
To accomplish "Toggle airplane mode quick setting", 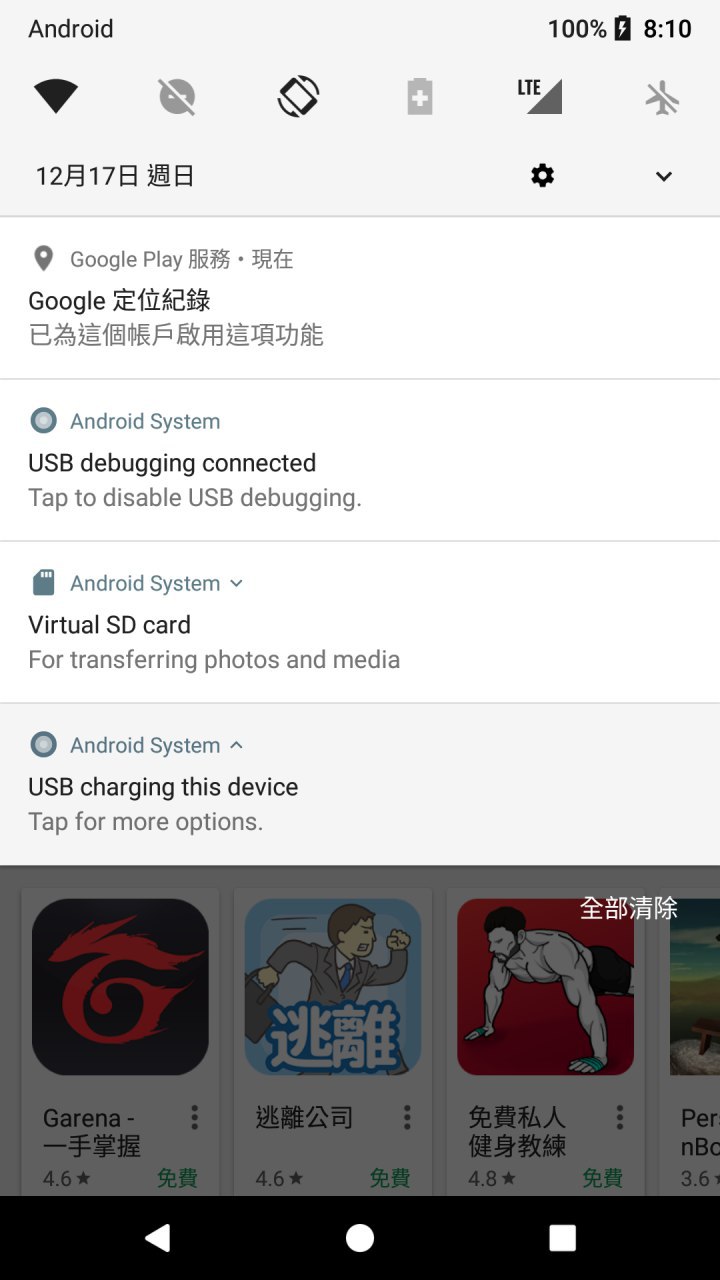I will (662, 97).
